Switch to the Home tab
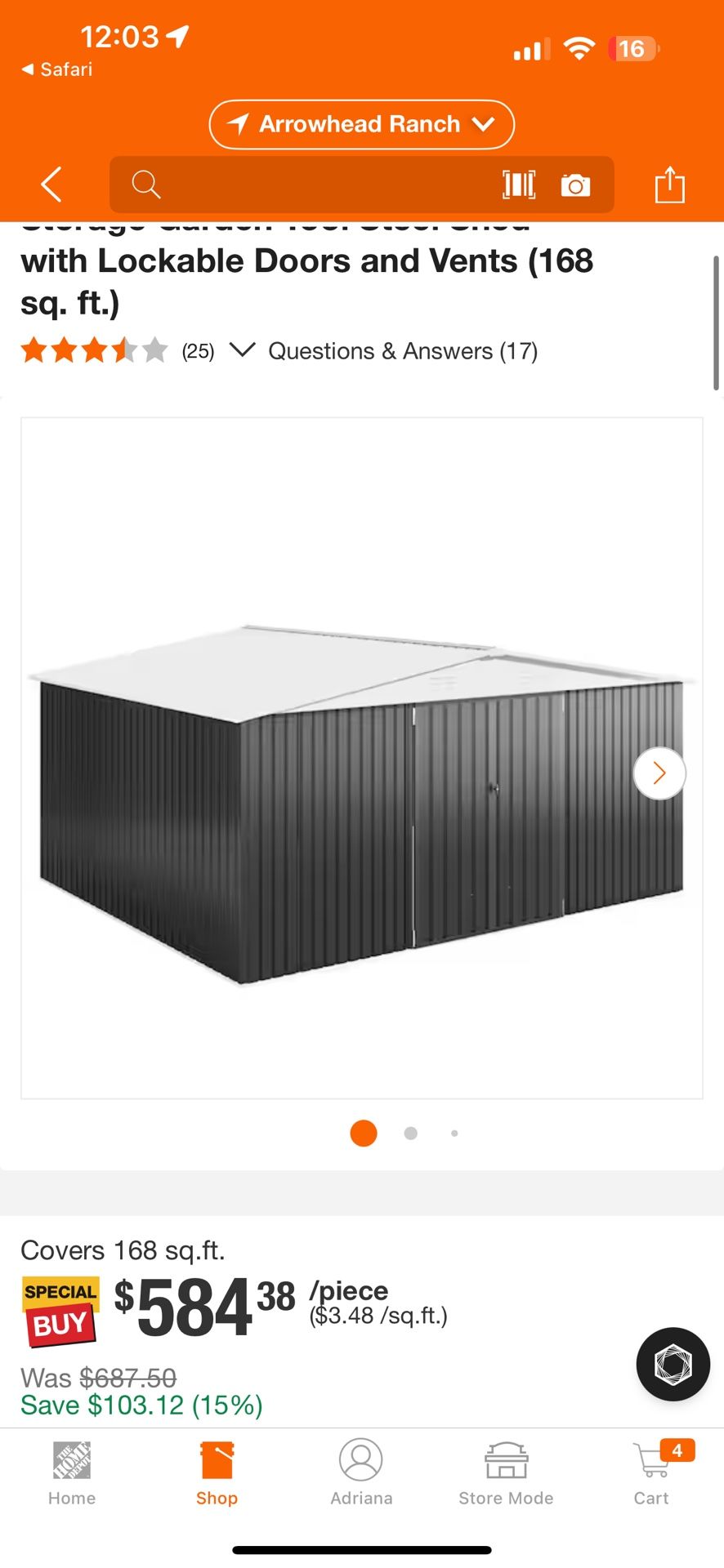724x1568 pixels. (x=72, y=1473)
